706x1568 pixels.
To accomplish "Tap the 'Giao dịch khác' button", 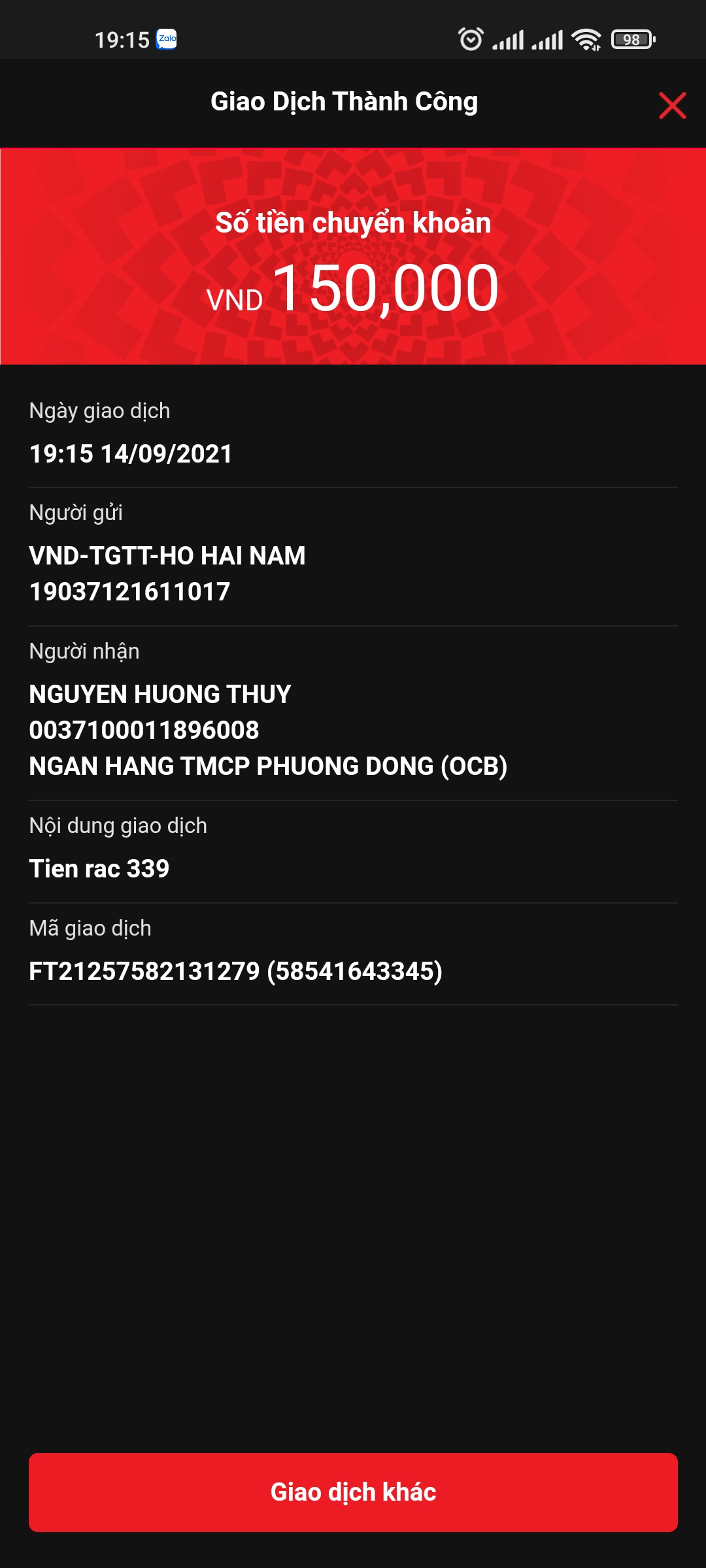I will point(353,1492).
